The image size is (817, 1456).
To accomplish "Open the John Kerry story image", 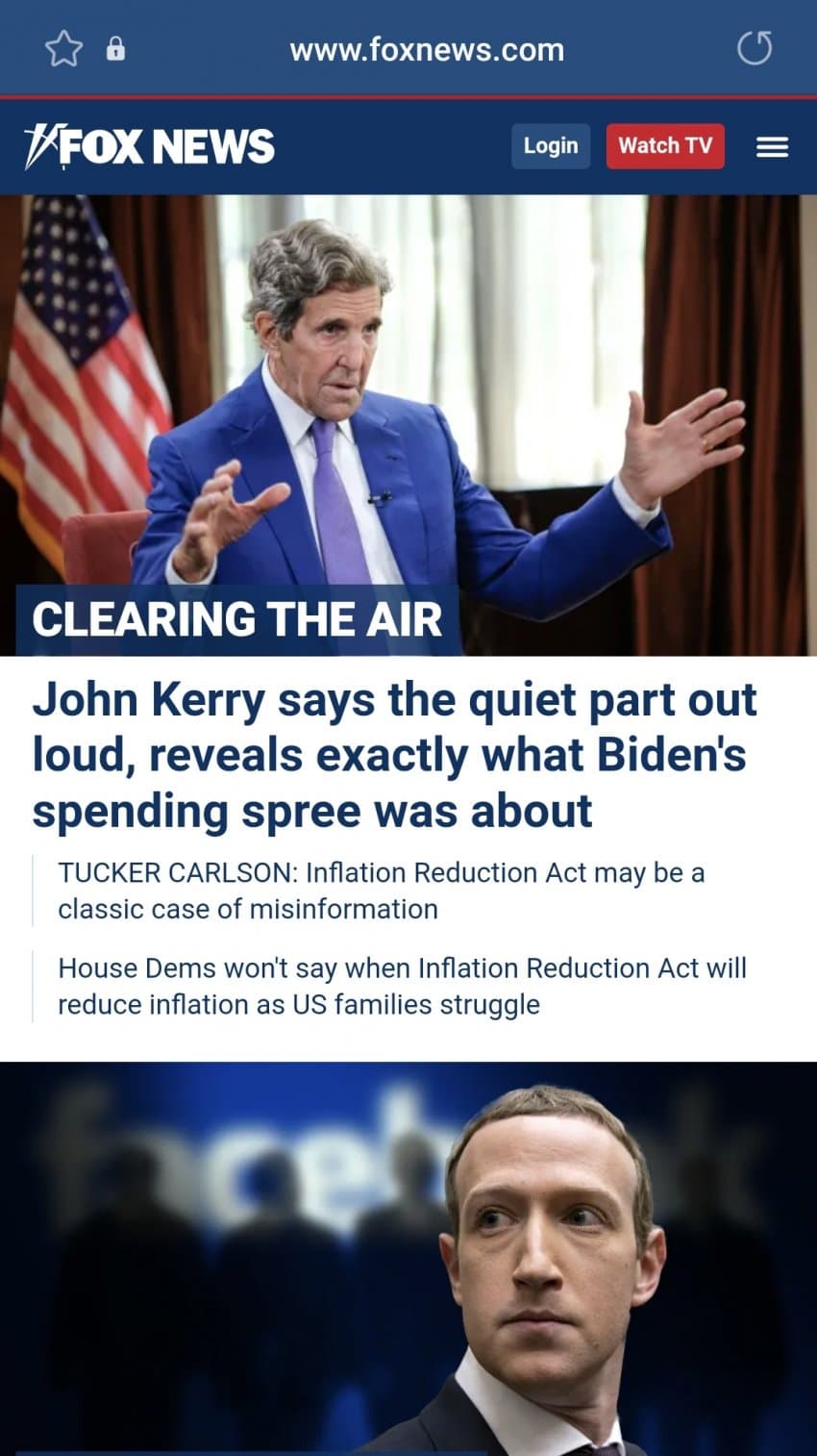I will tap(408, 404).
